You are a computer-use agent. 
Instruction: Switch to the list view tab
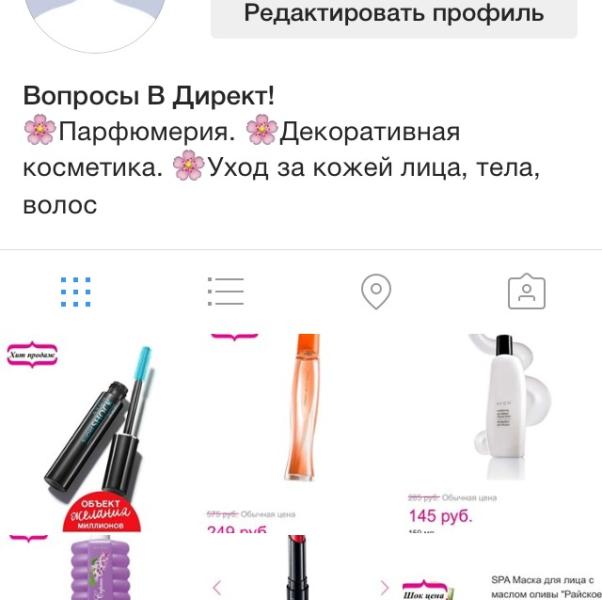pyautogui.click(x=226, y=291)
